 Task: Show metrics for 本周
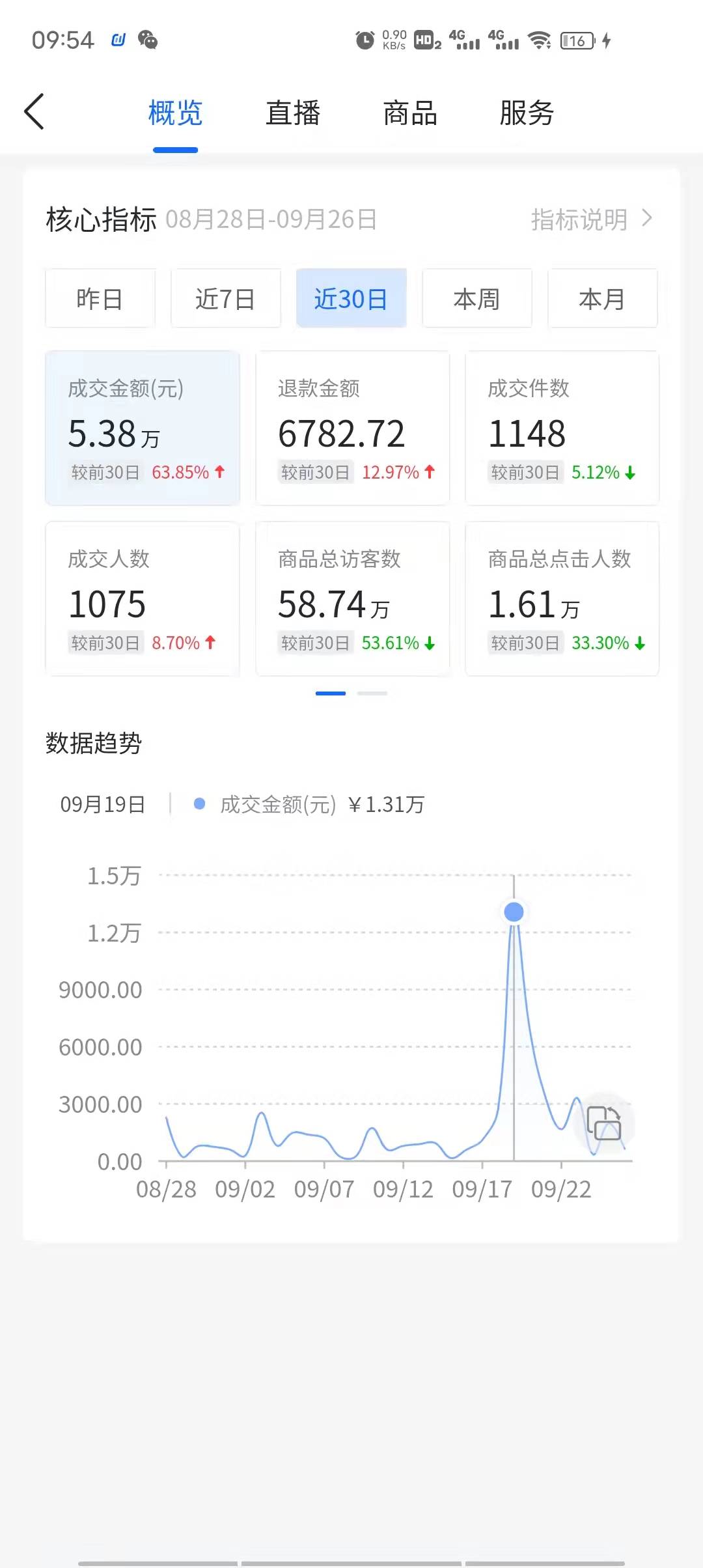coord(477,299)
